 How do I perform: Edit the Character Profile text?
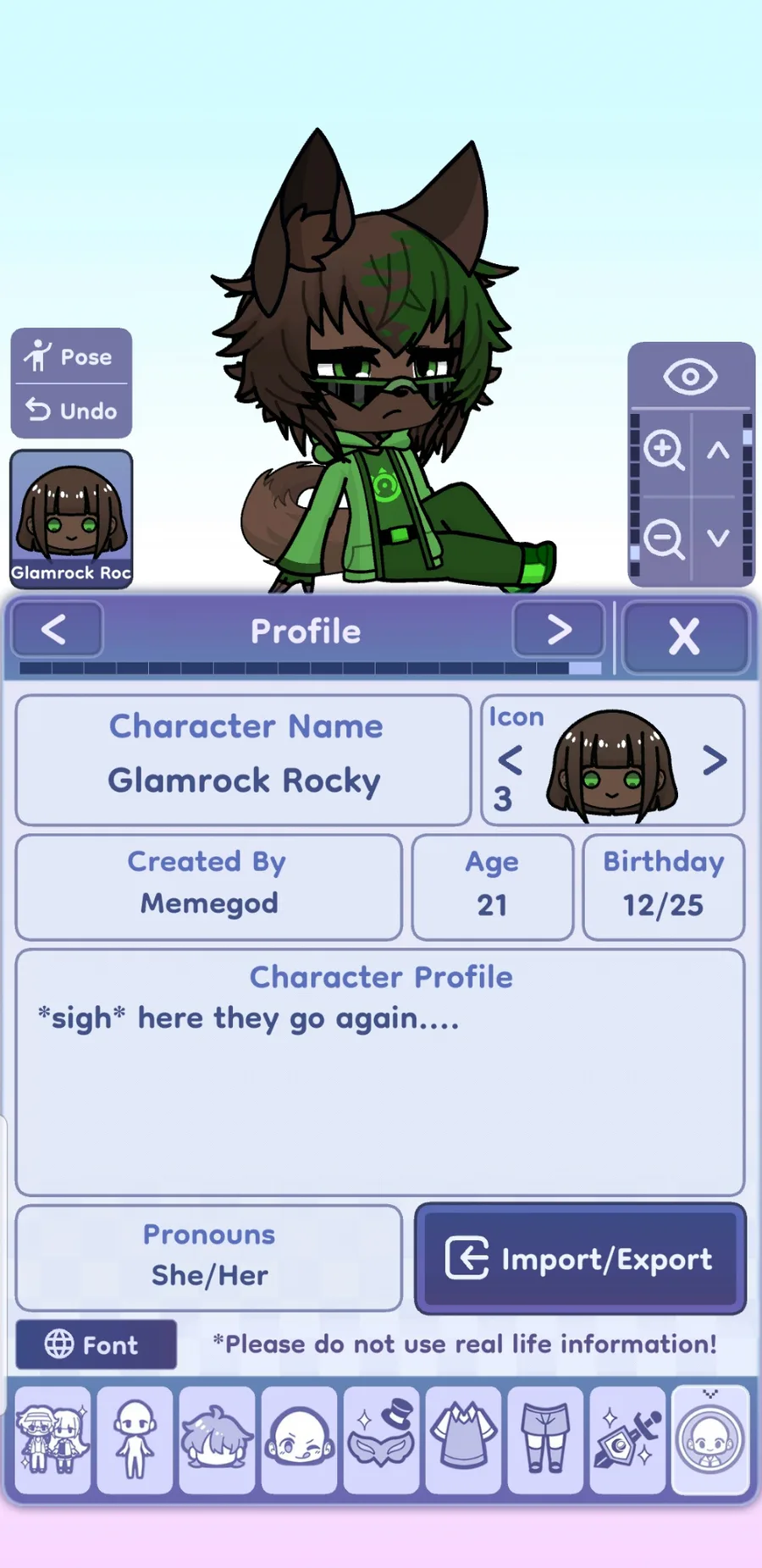pyautogui.click(x=380, y=1072)
